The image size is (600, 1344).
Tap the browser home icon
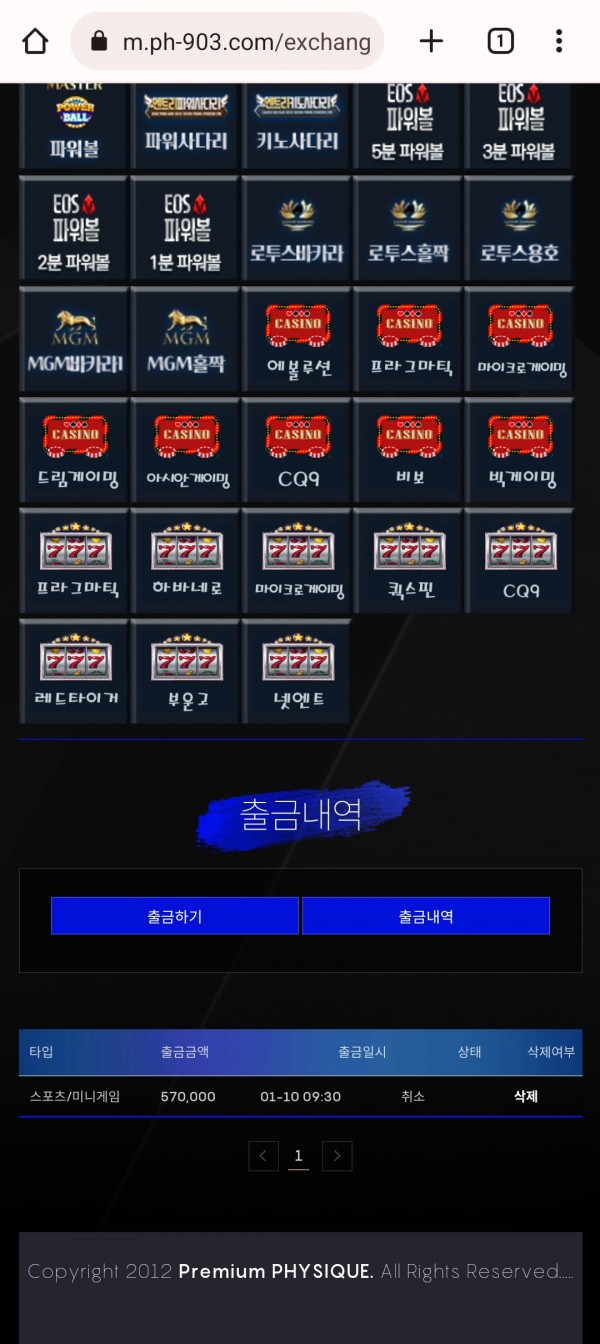tap(35, 41)
